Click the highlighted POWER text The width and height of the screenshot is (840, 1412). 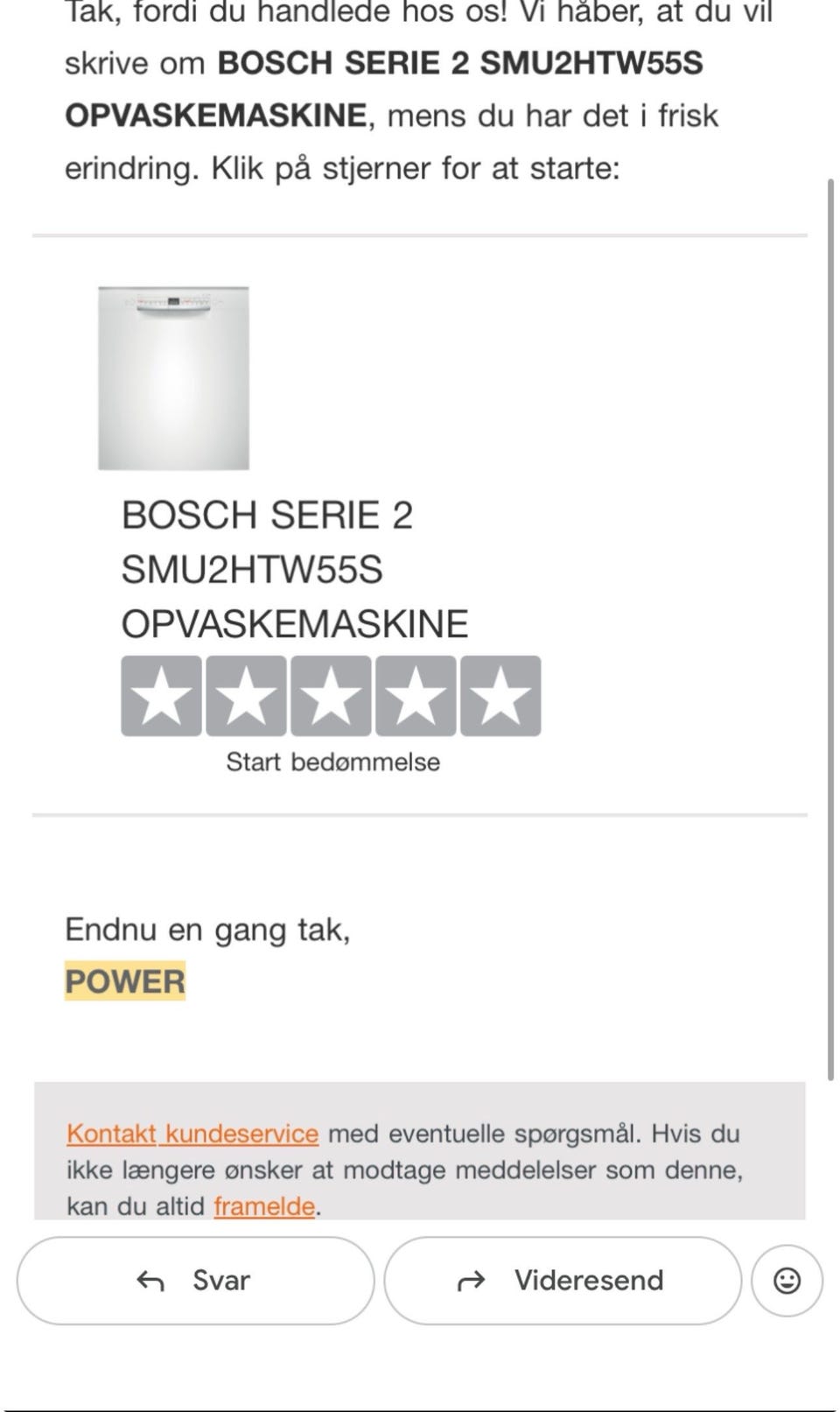124,980
